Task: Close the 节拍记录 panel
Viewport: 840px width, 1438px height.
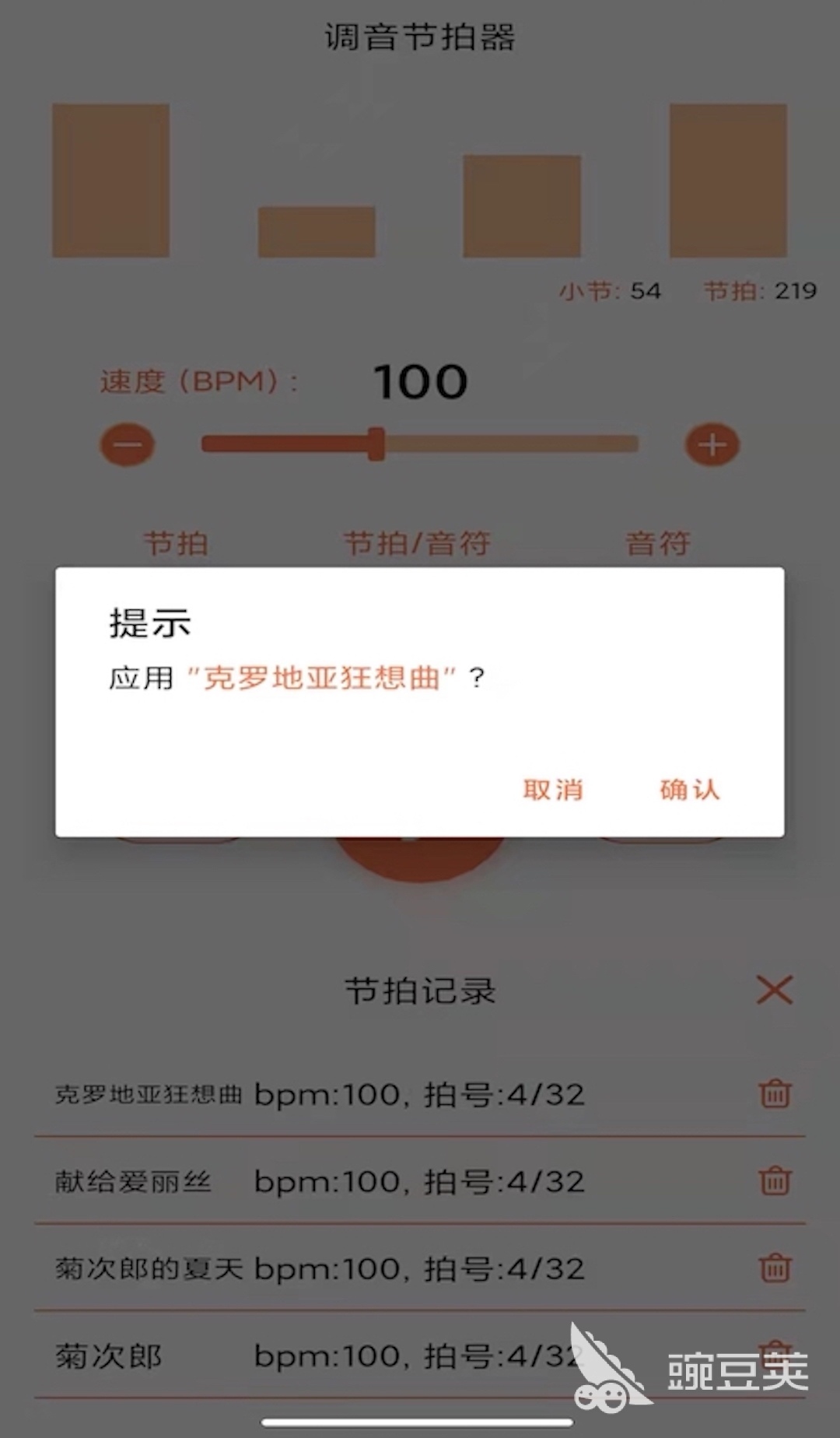Action: (775, 991)
